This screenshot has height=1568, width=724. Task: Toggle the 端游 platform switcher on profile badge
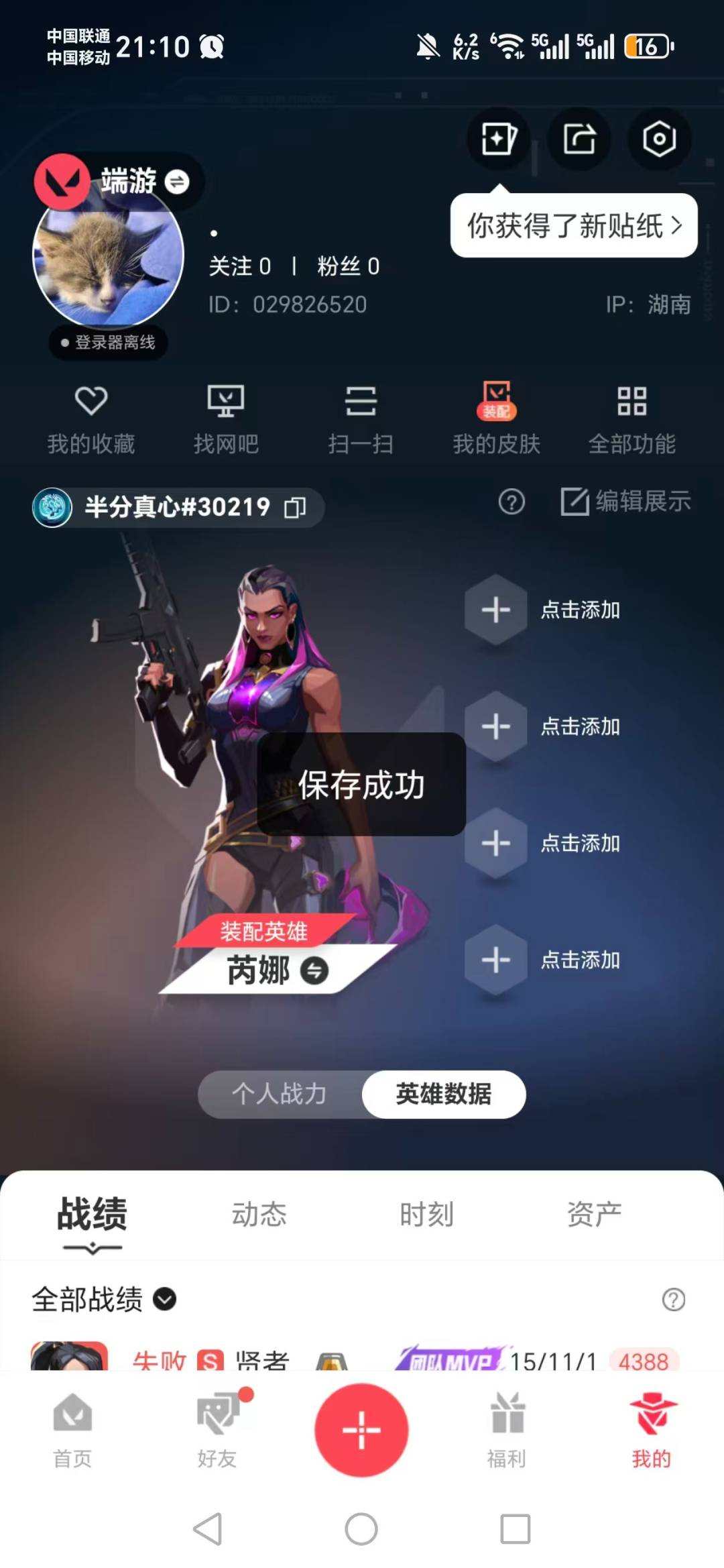point(176,181)
